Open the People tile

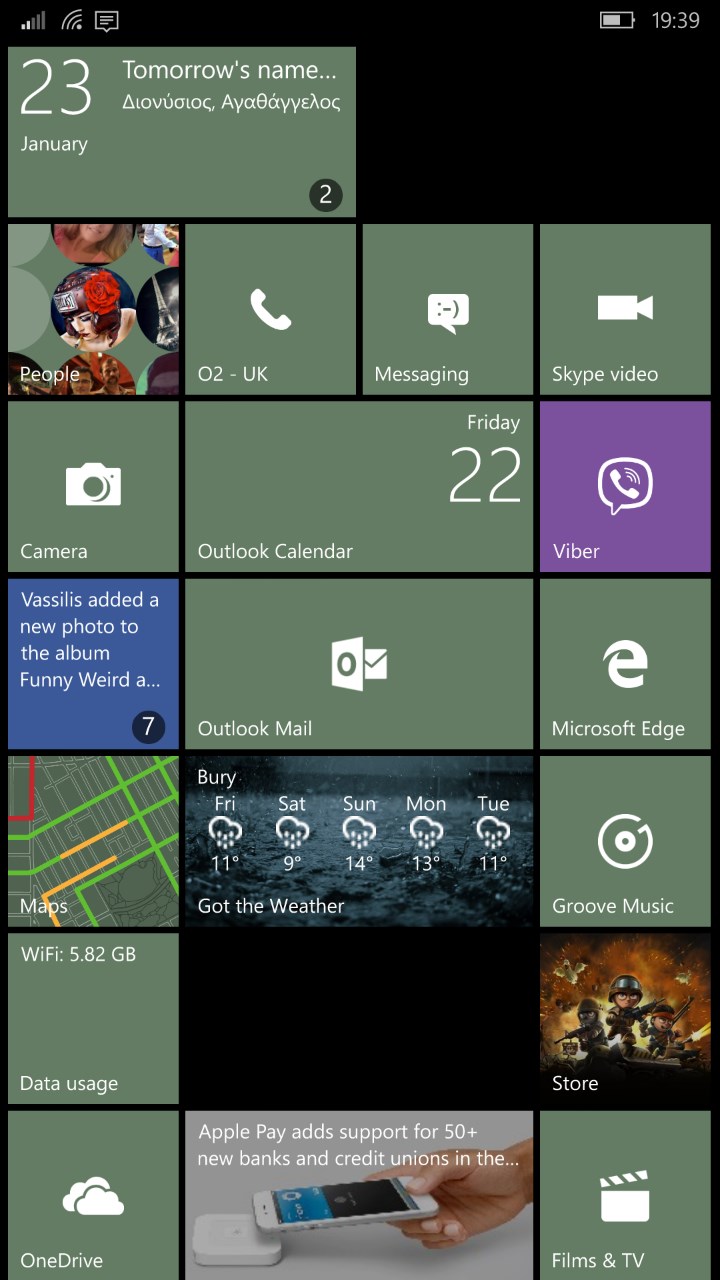pyautogui.click(x=93, y=309)
